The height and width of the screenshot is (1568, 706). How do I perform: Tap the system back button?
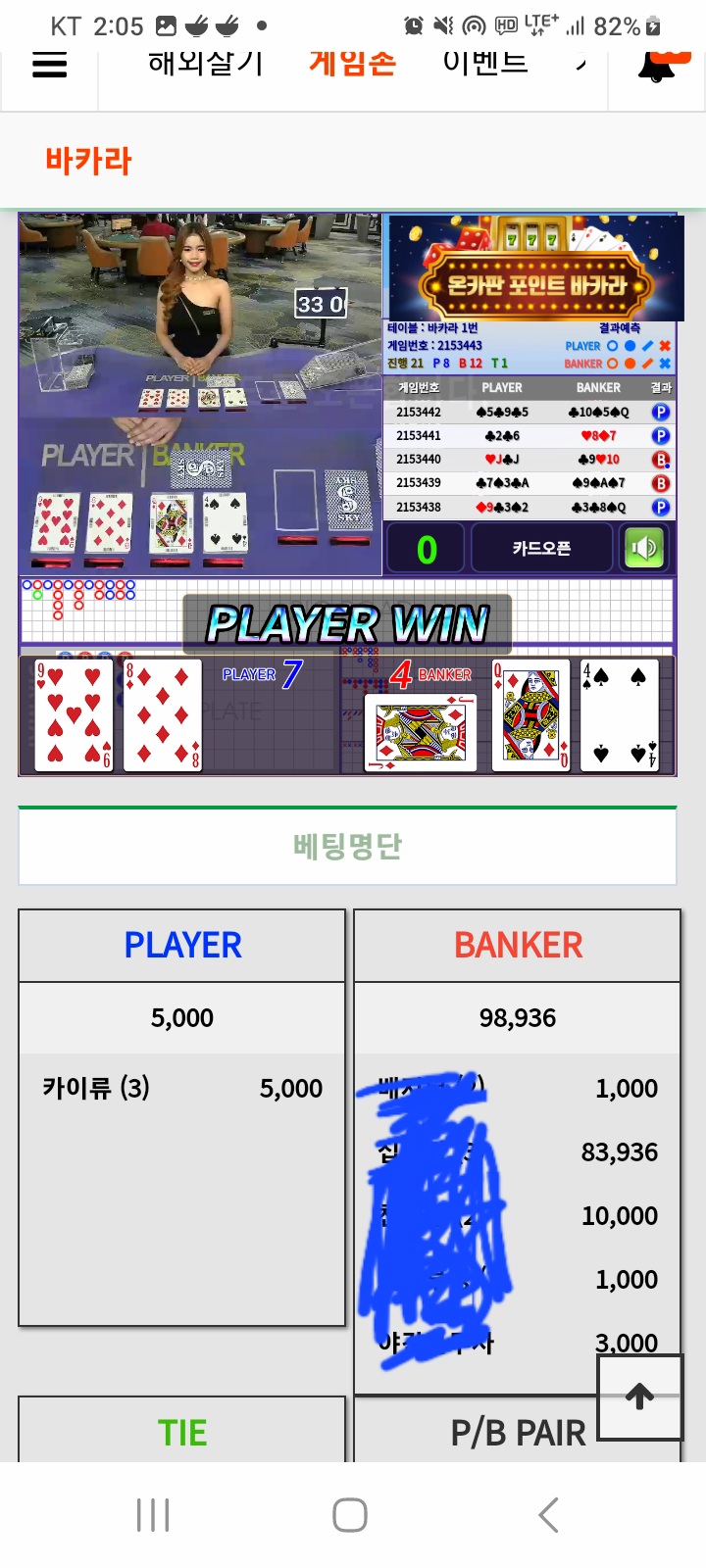tap(548, 1515)
